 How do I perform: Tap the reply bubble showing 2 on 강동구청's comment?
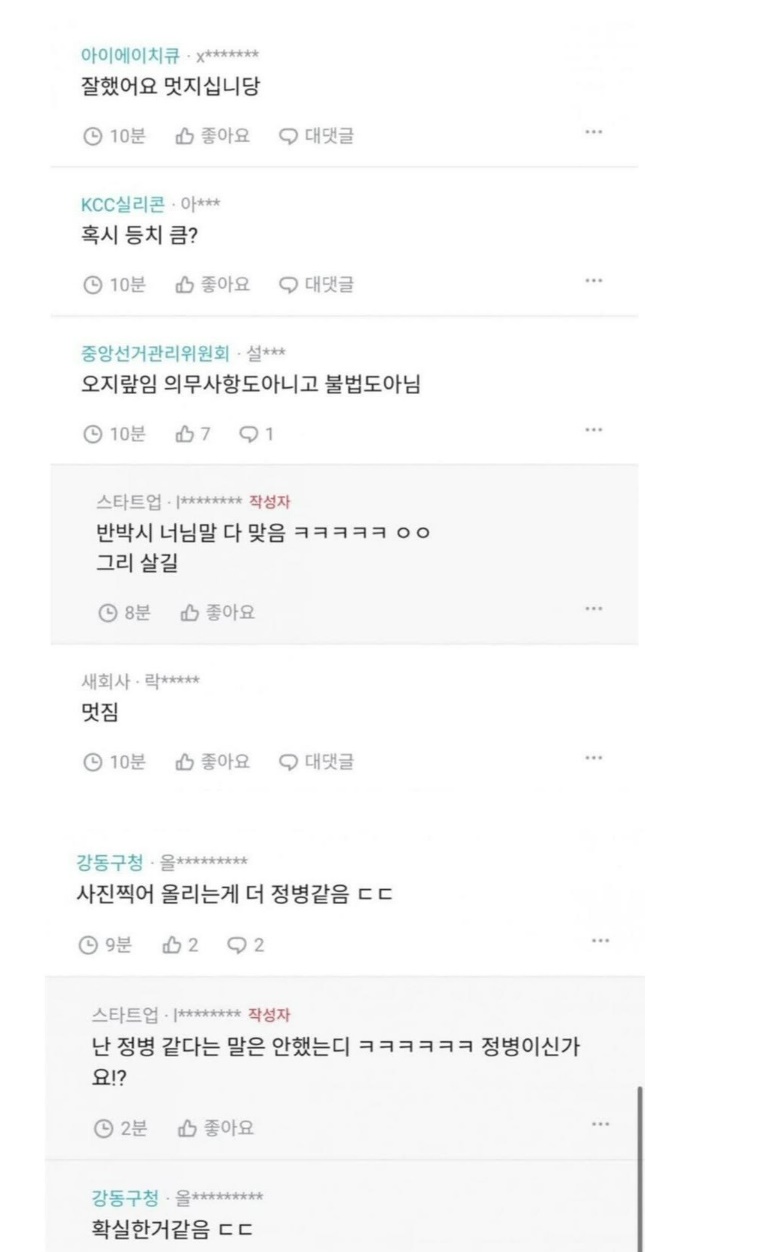click(x=245, y=945)
